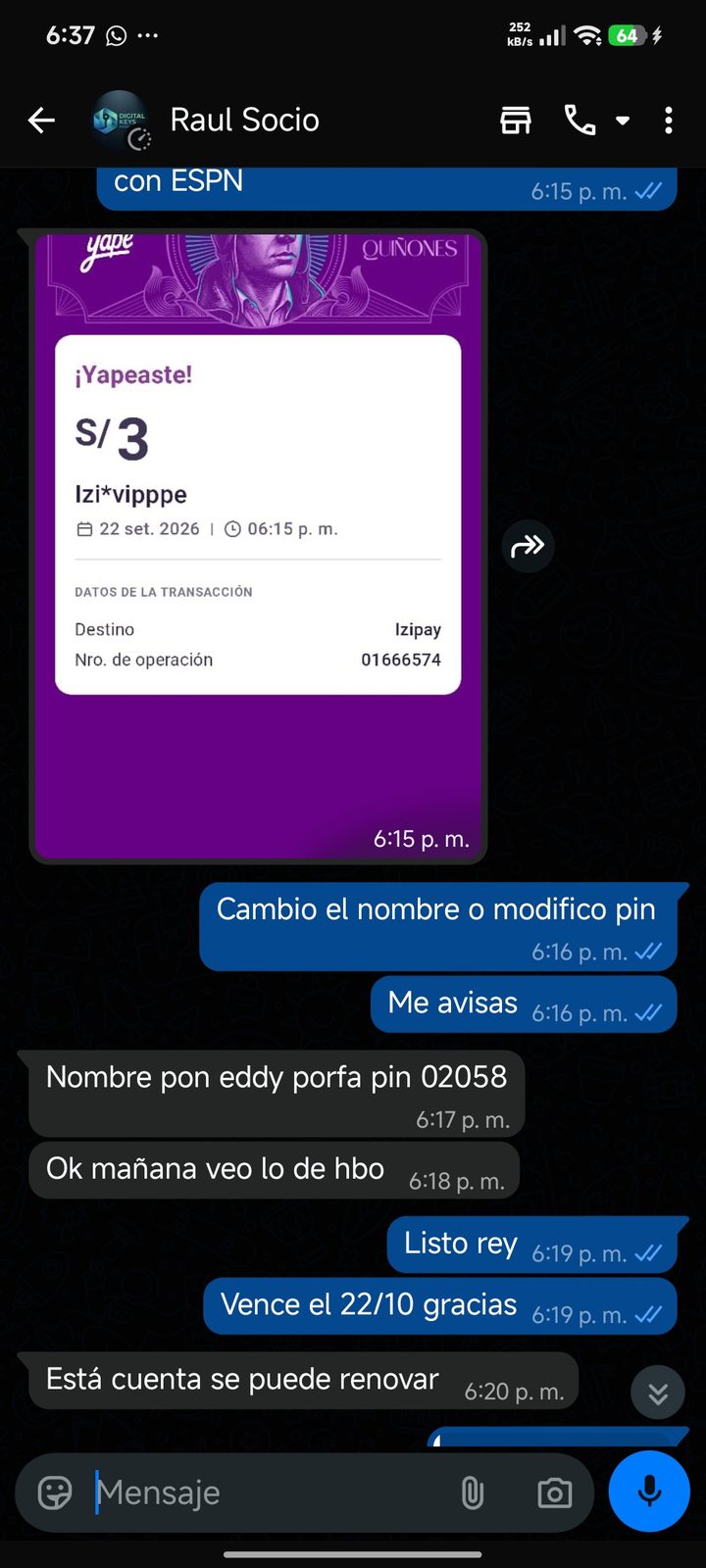The width and height of the screenshot is (706, 1568).
Task: Open the Yape payment receipt image
Action: [258, 546]
